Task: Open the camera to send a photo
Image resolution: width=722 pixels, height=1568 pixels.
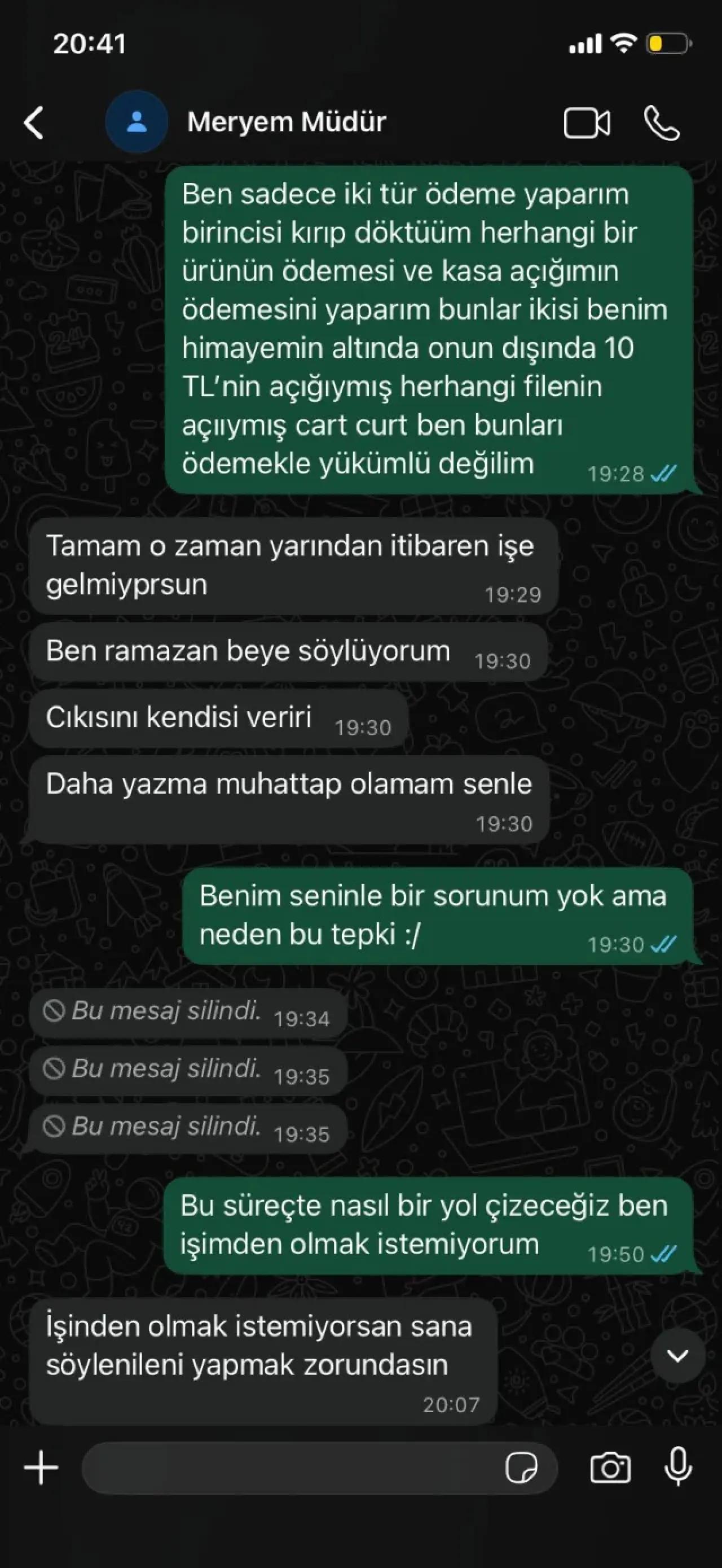Action: click(610, 1468)
